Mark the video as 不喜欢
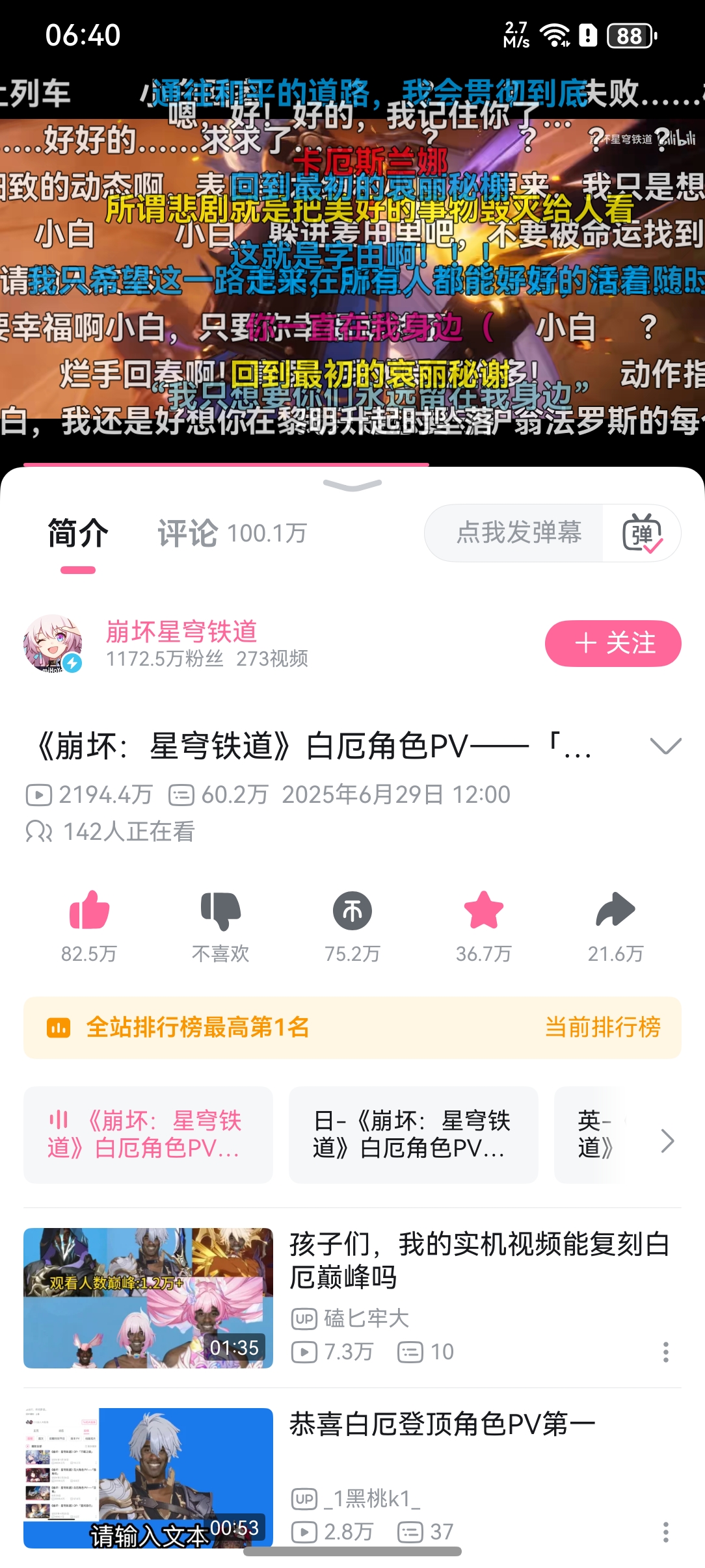705x1568 pixels. click(x=220, y=911)
